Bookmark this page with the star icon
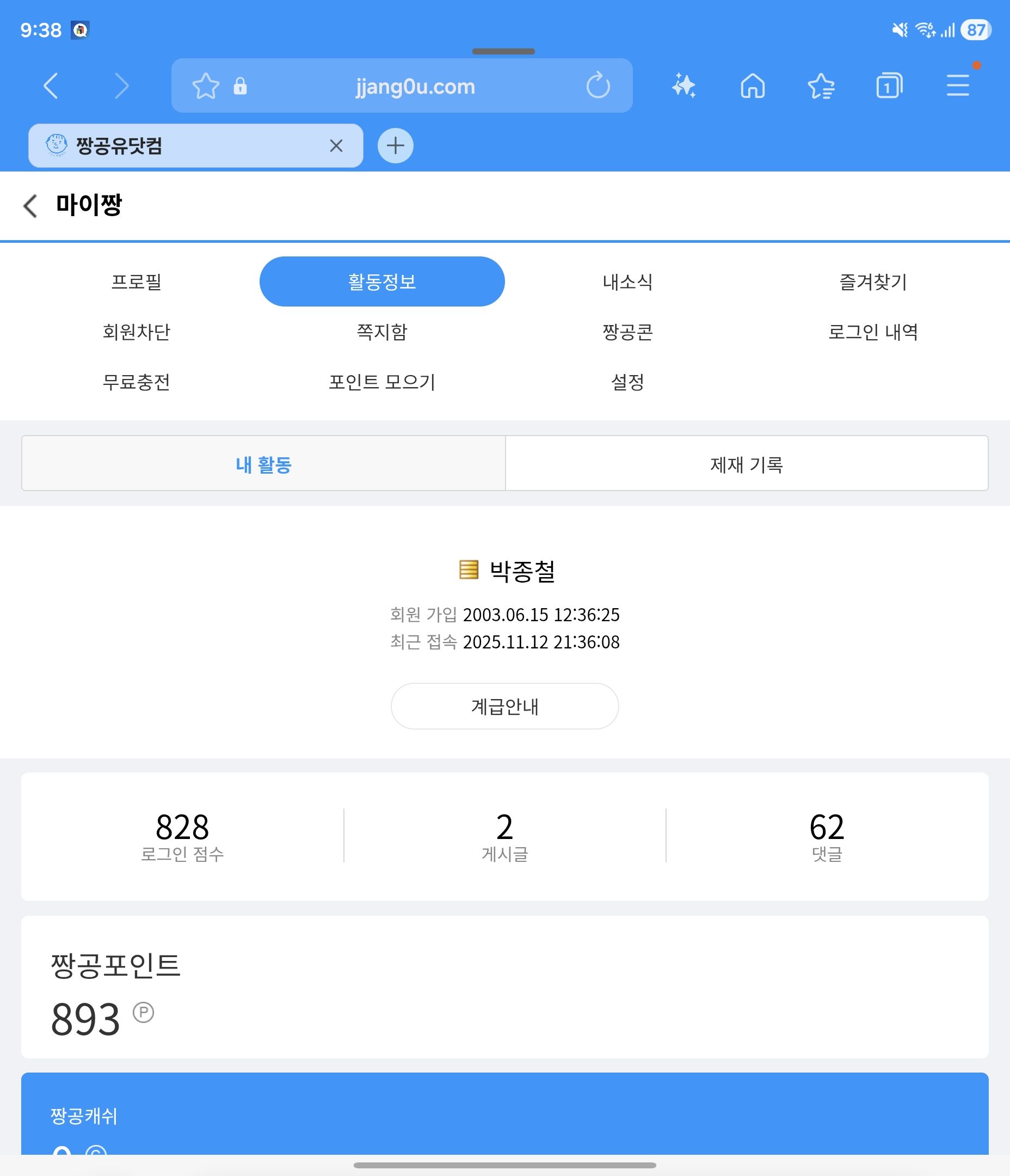The width and height of the screenshot is (1010, 1176). click(x=205, y=86)
